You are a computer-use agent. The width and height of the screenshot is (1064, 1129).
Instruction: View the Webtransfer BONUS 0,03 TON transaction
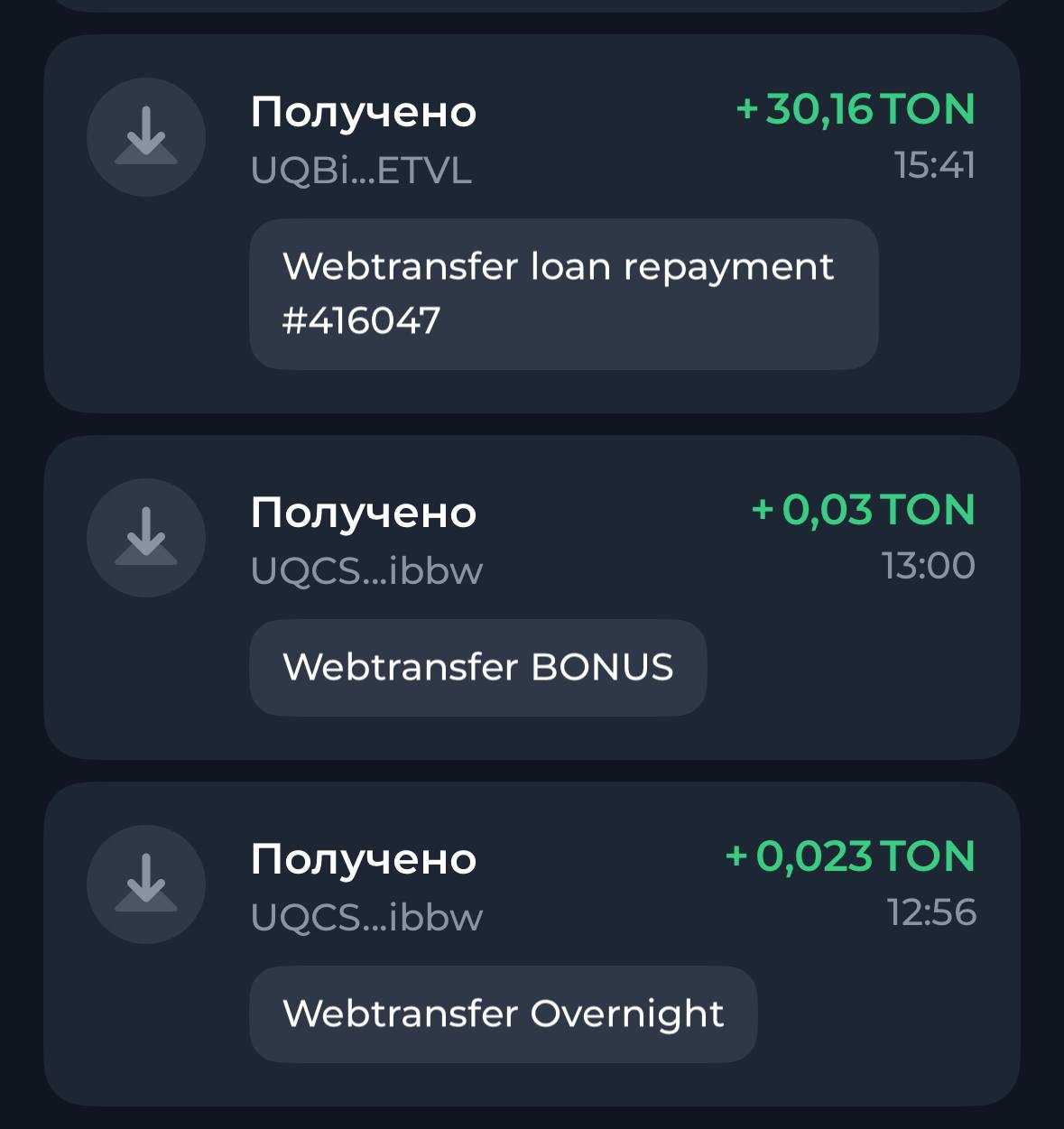pos(532,597)
